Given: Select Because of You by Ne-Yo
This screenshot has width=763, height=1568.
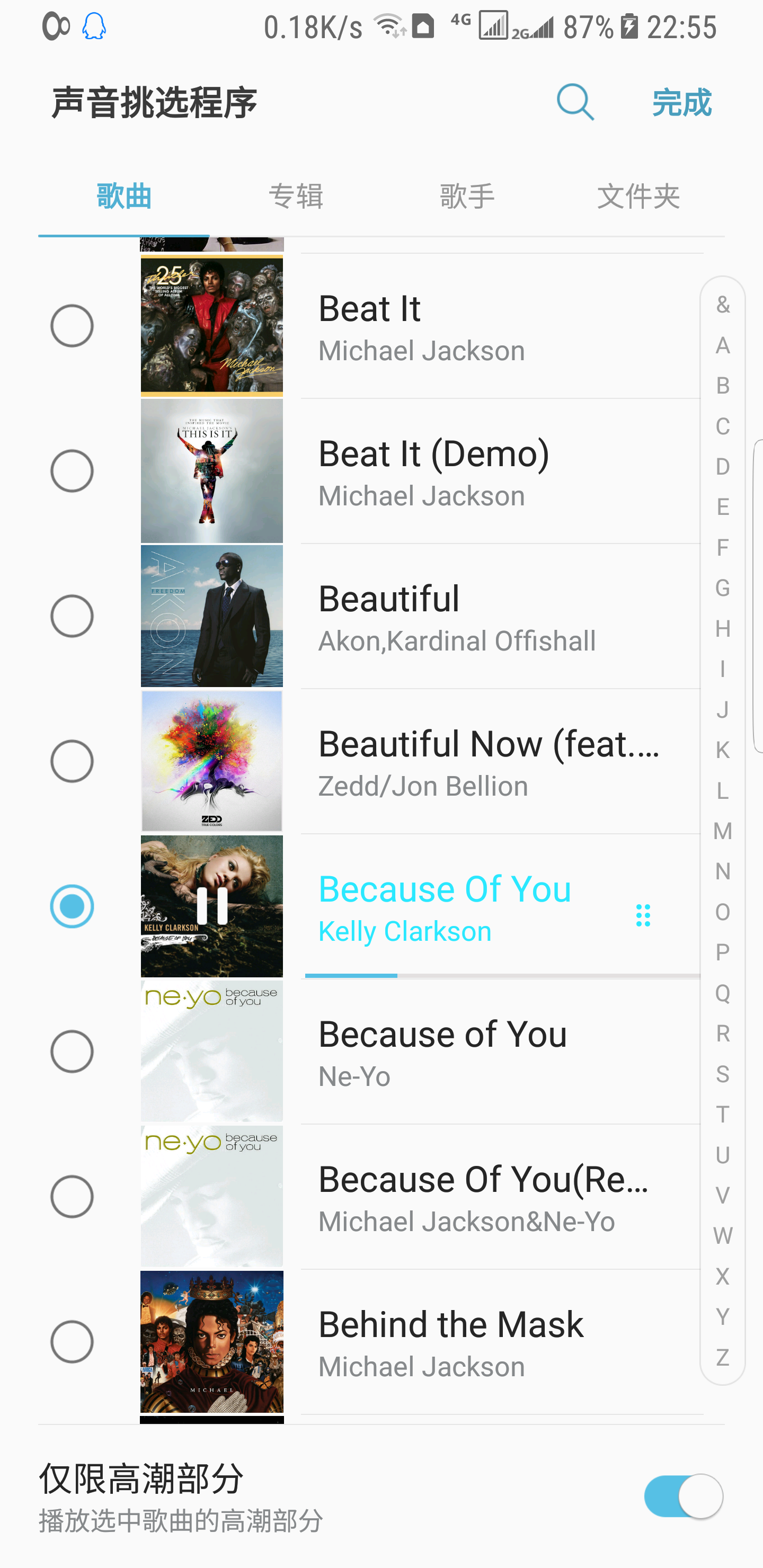Looking at the screenshot, I should click(x=72, y=1051).
